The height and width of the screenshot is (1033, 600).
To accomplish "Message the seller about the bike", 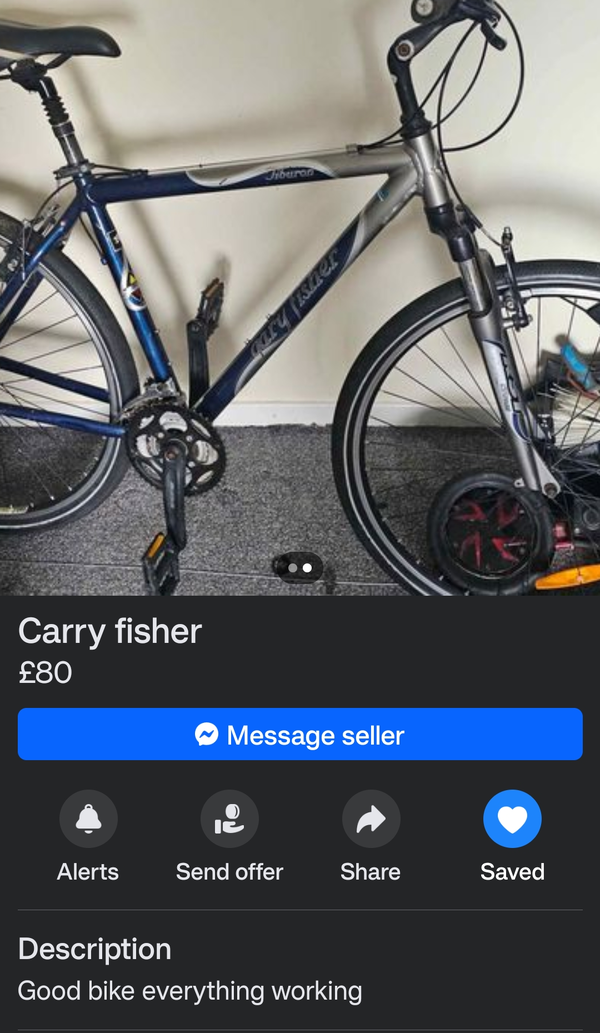I will pyautogui.click(x=300, y=735).
